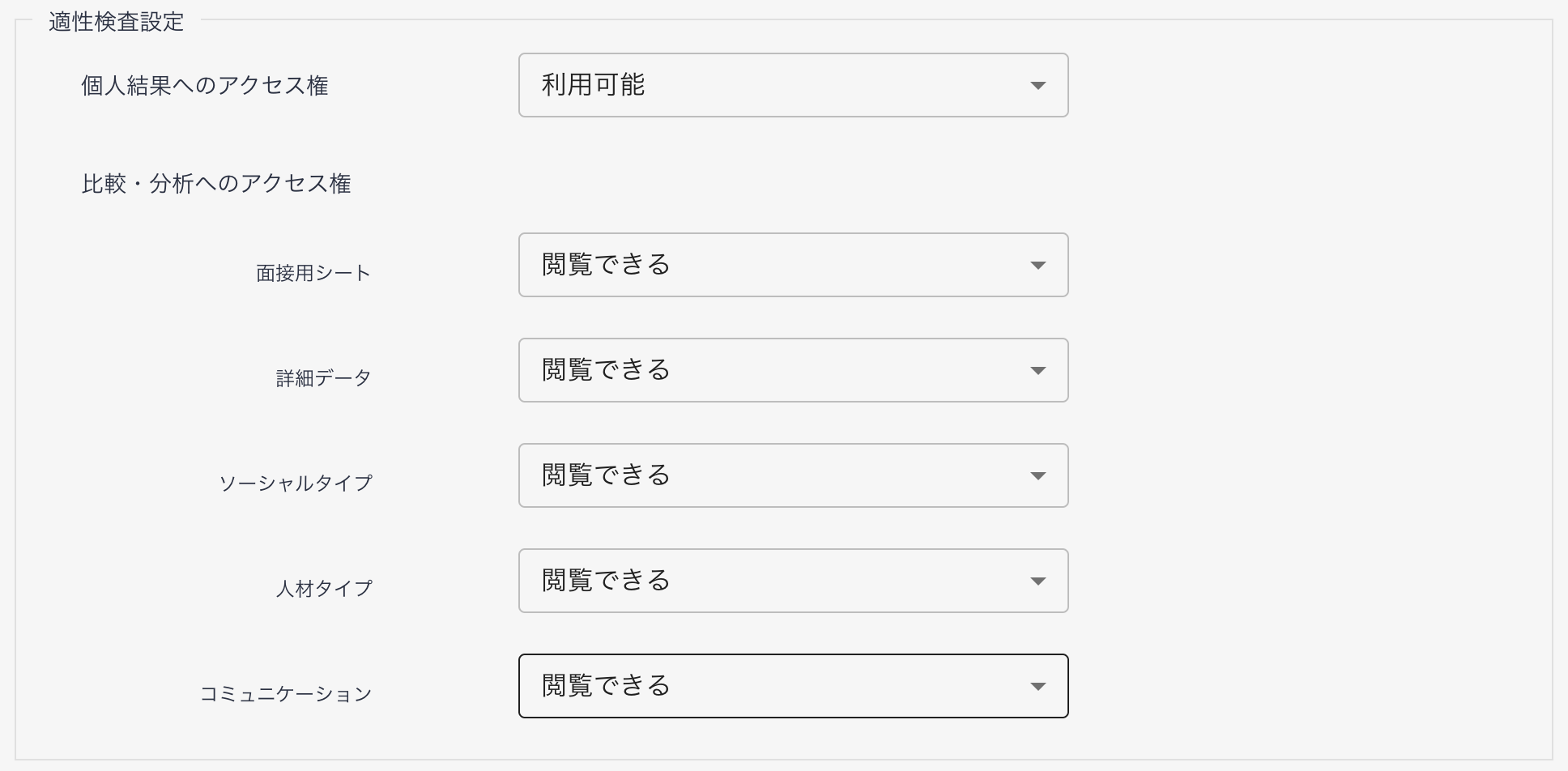Screen dimensions: 1568x771
Task: Expand the 面接用シート access dropdown
Action: (x=793, y=265)
